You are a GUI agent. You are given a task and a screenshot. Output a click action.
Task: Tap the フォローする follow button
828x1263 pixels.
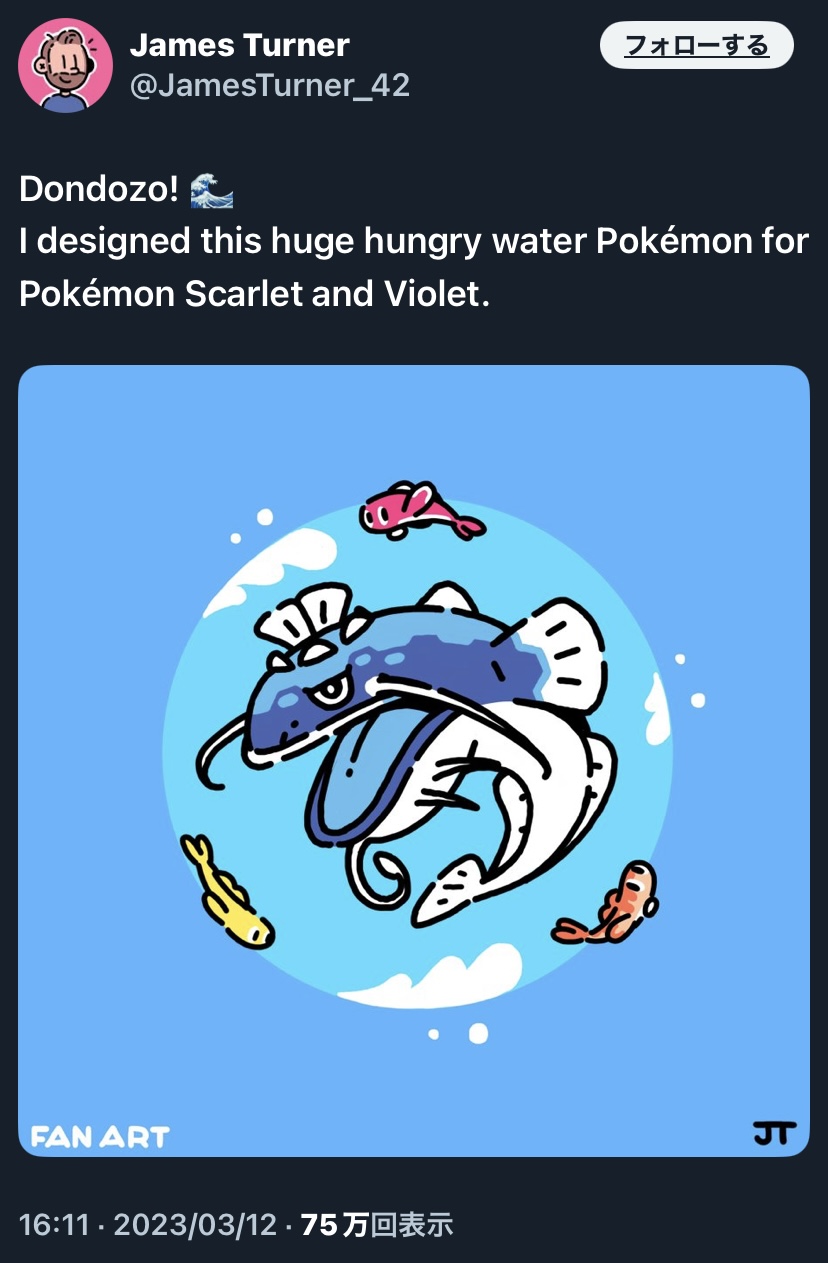click(696, 46)
